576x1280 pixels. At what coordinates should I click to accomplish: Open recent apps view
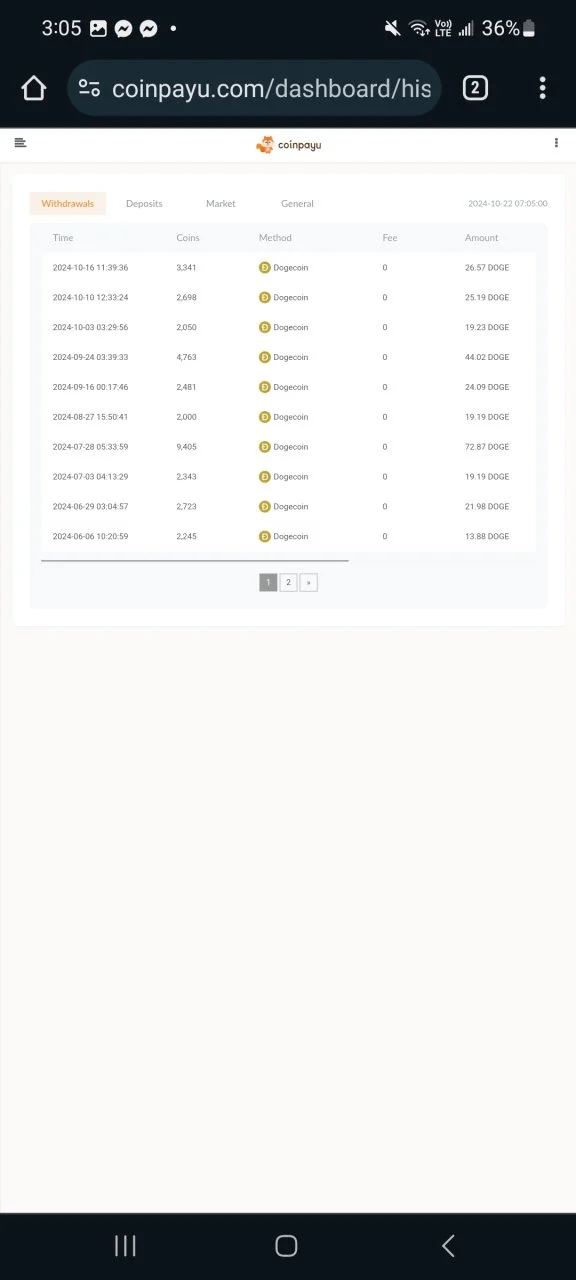(125, 1245)
